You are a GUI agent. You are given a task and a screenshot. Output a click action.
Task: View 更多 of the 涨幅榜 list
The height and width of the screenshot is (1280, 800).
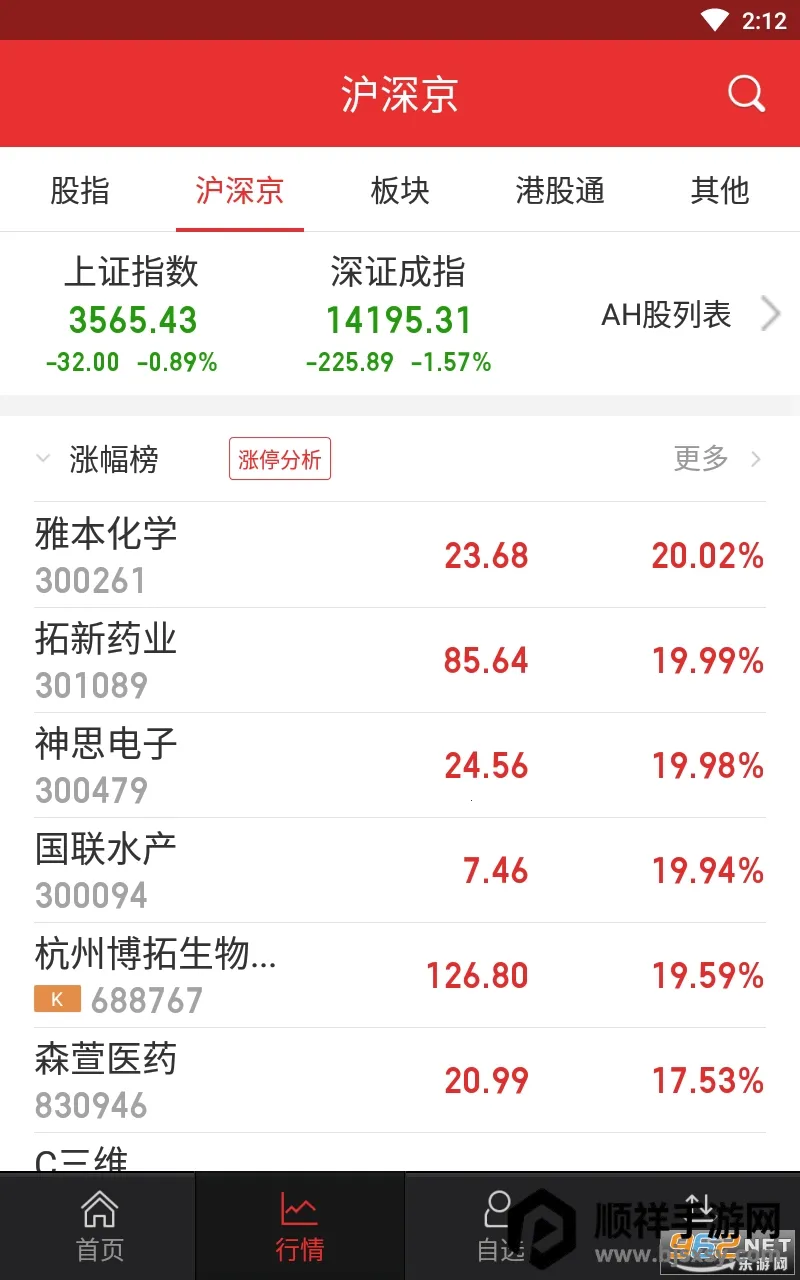click(x=717, y=459)
